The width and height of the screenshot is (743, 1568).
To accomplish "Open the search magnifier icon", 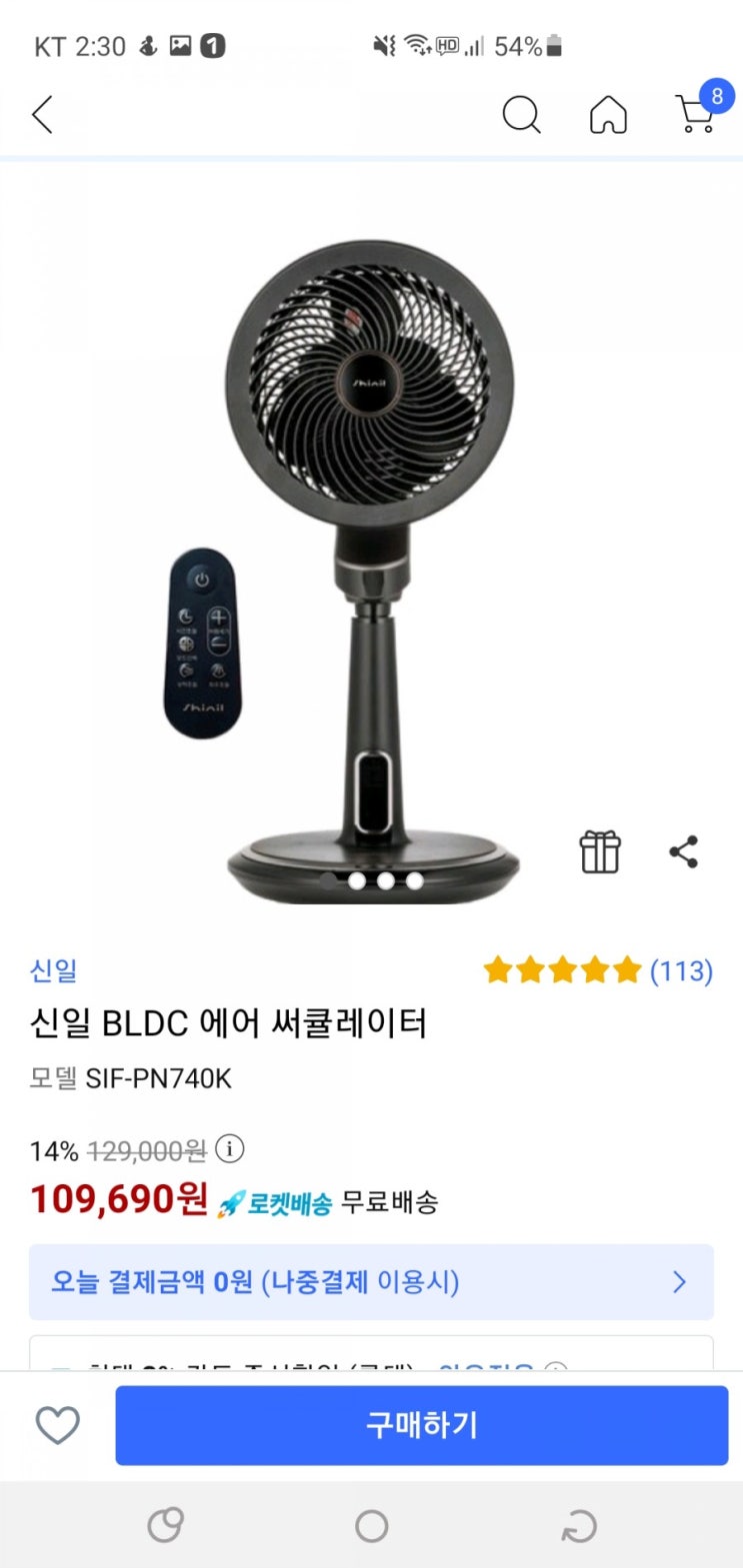I will click(x=521, y=115).
